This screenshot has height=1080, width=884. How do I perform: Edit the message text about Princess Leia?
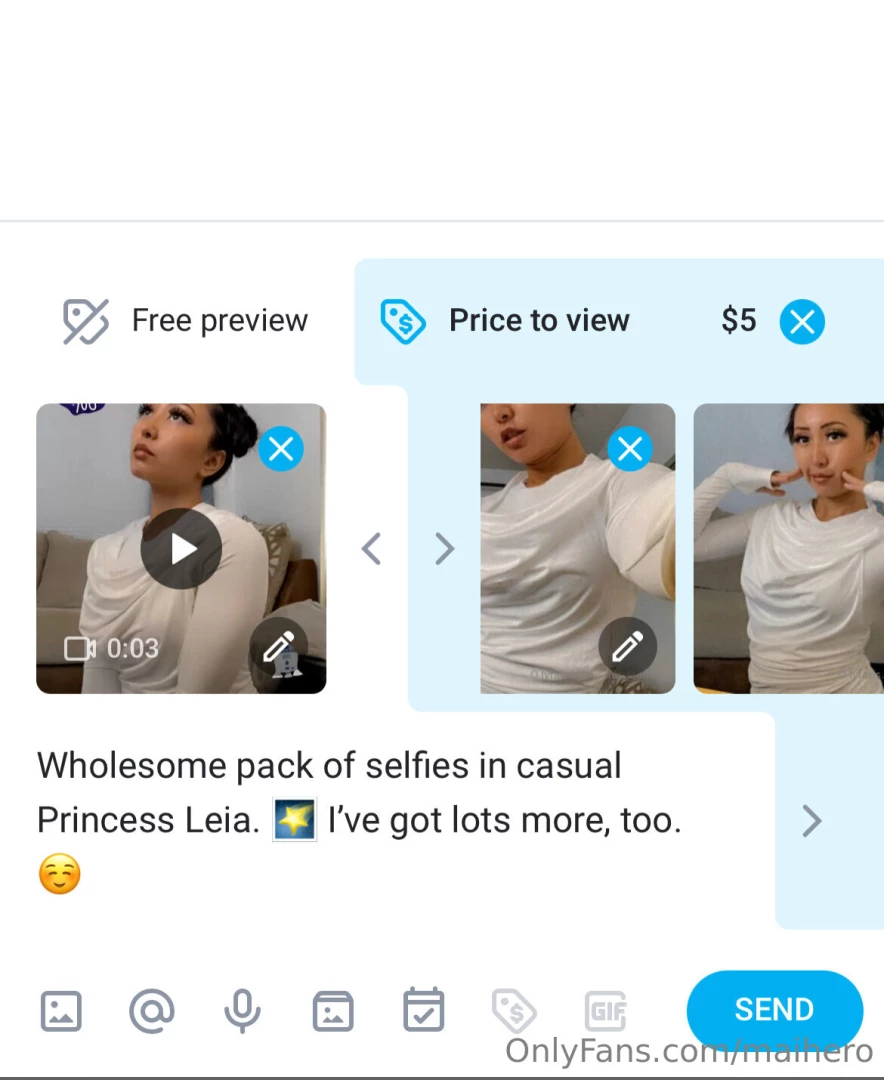point(360,793)
